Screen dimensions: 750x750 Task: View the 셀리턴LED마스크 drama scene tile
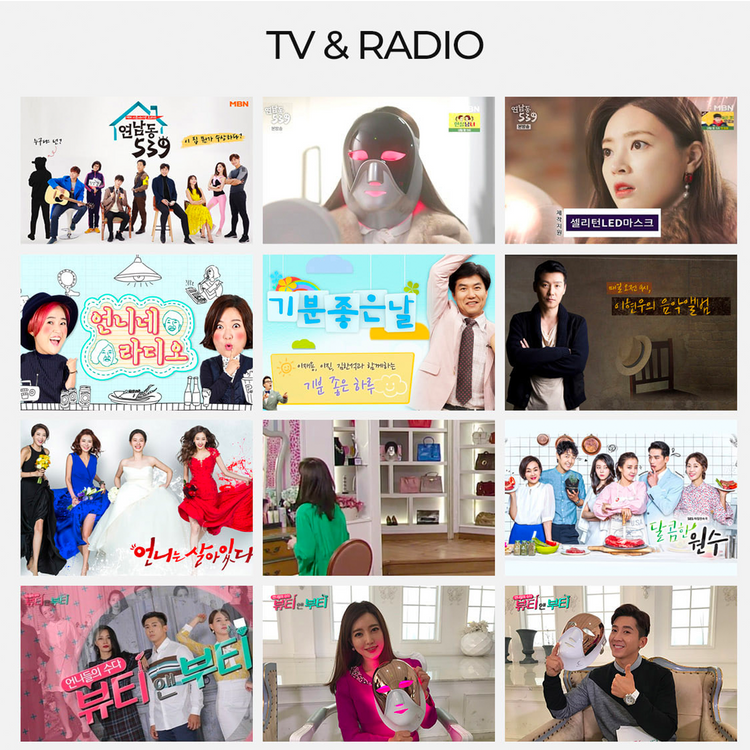620,170
